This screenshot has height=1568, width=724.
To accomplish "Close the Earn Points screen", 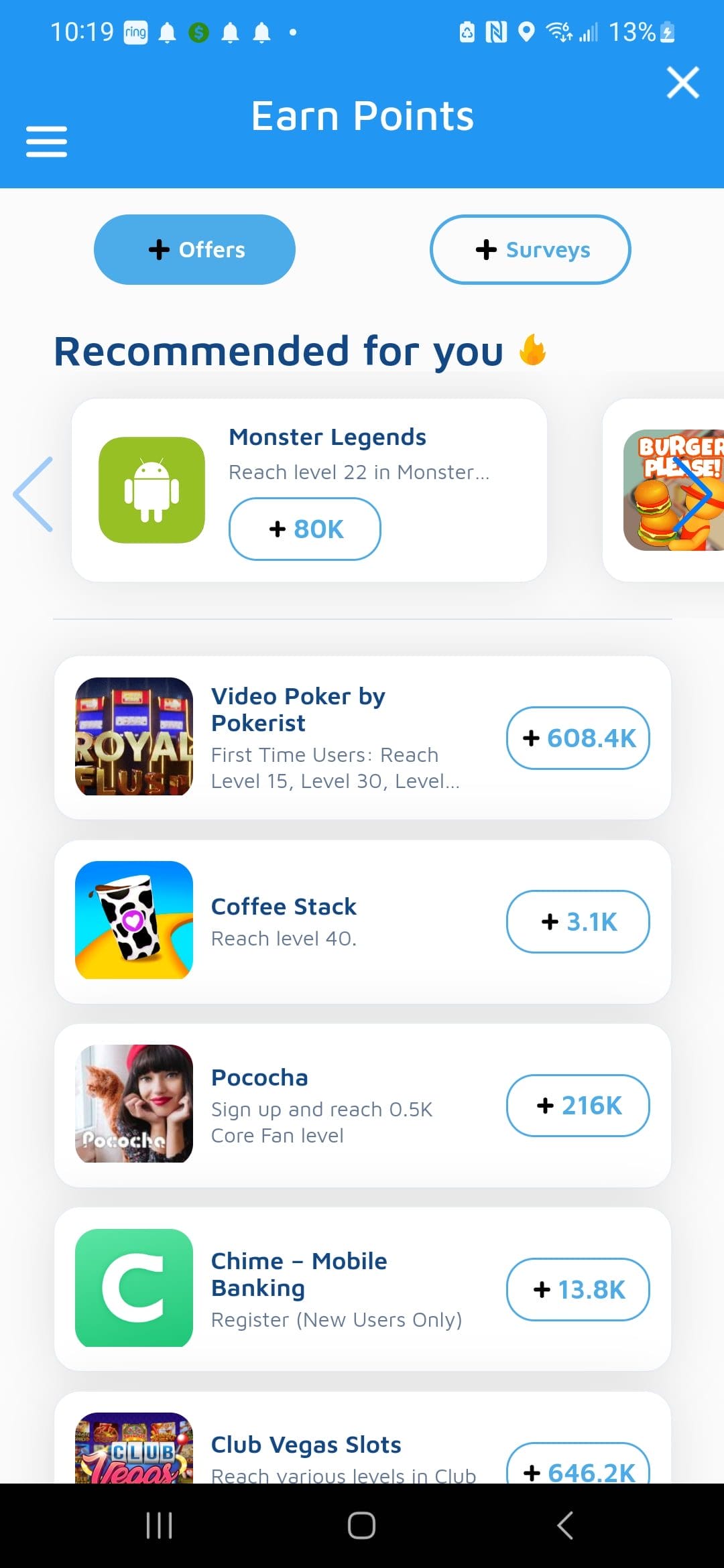I will [x=682, y=82].
